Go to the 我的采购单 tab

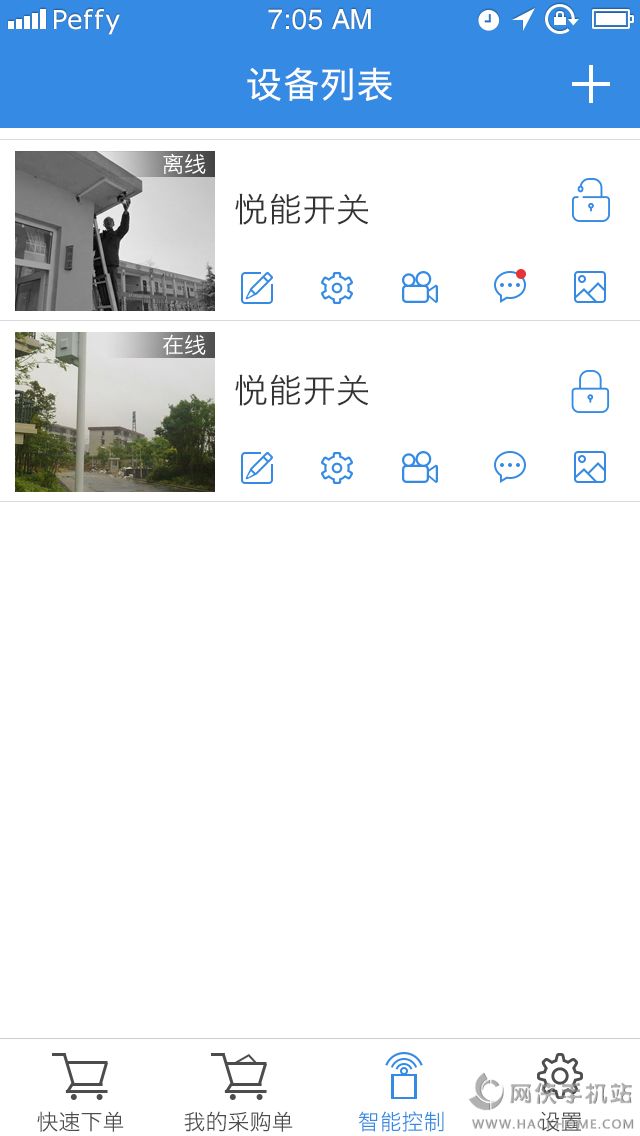pyautogui.click(x=238, y=1090)
